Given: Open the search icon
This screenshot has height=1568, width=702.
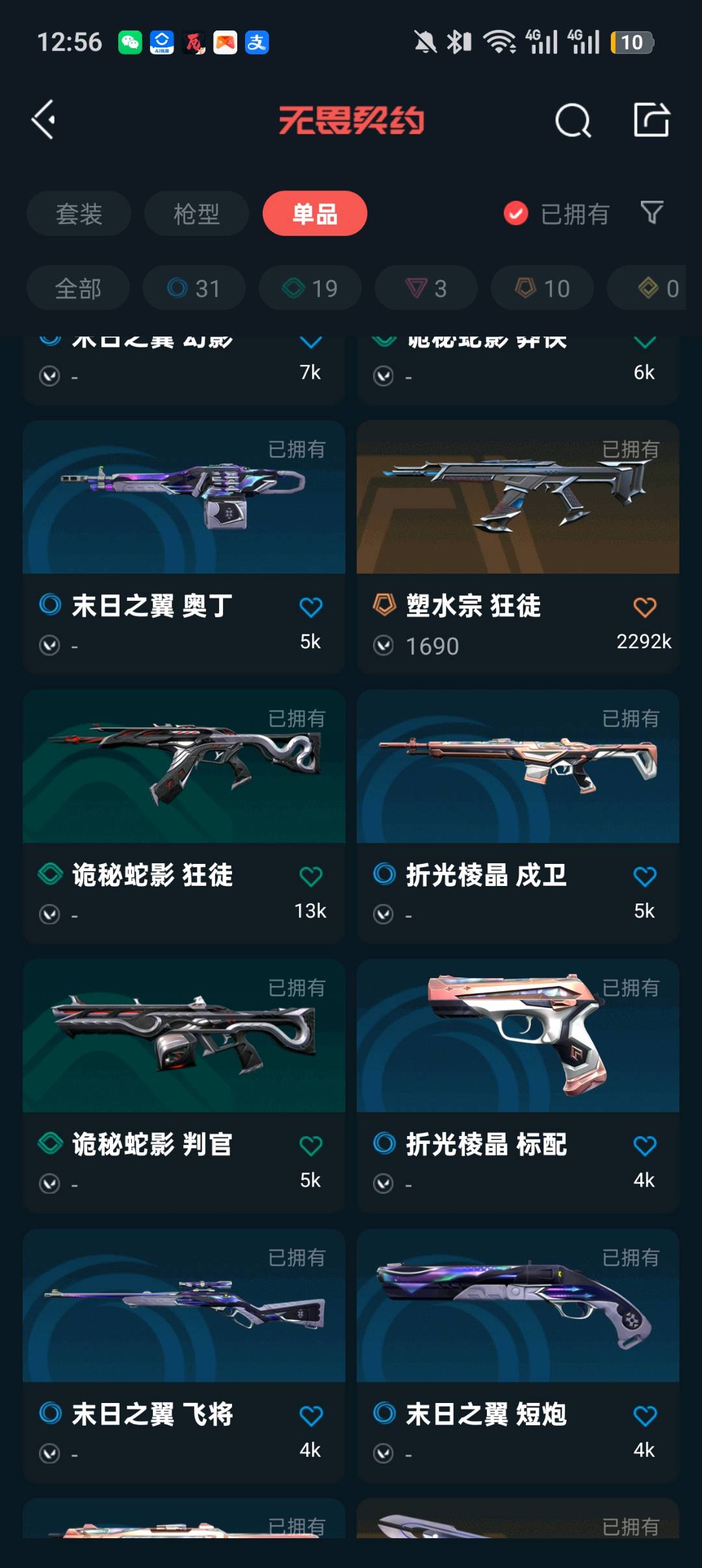Looking at the screenshot, I should coord(573,120).
